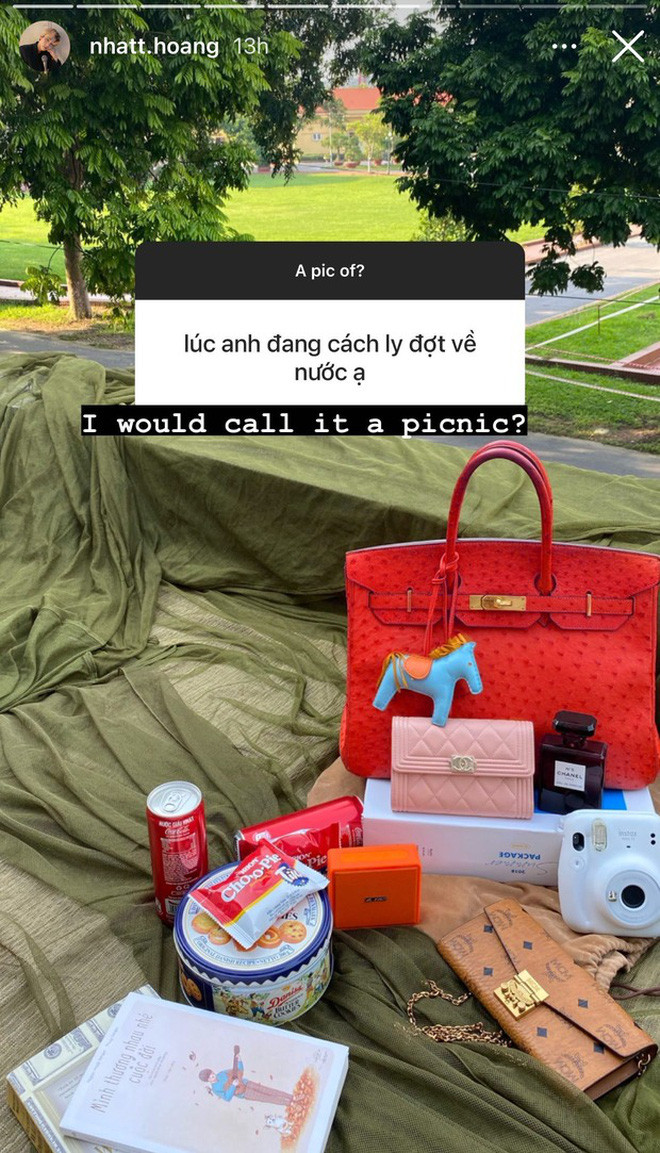Close the story viewer
Image resolution: width=660 pixels, height=1153 pixels.
click(x=628, y=46)
